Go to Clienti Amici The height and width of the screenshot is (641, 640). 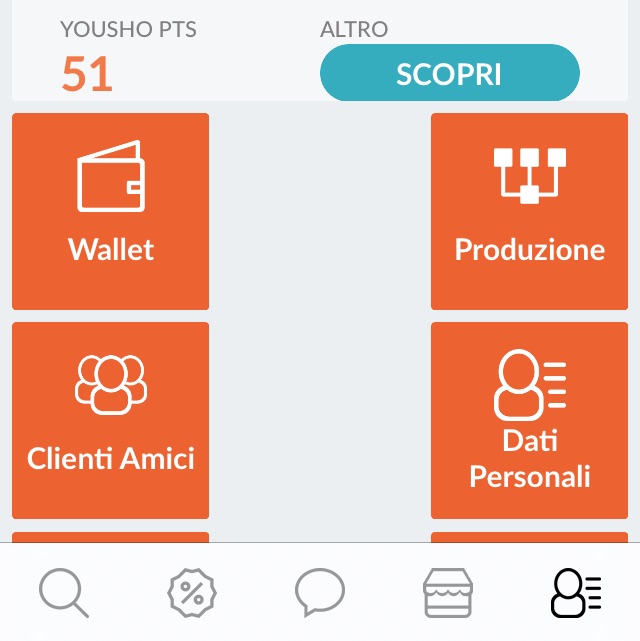coord(110,420)
